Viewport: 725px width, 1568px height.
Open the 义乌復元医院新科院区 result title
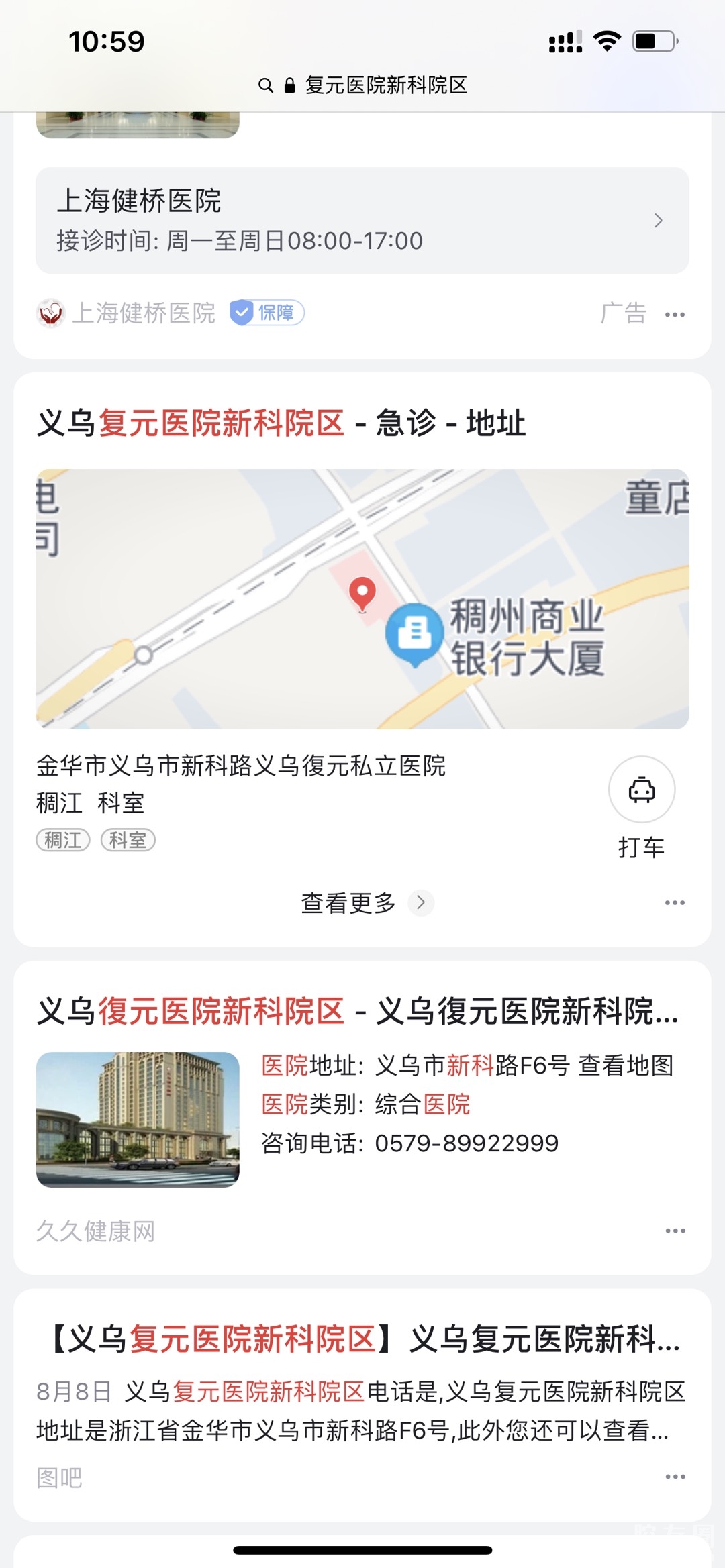pyautogui.click(x=357, y=1011)
